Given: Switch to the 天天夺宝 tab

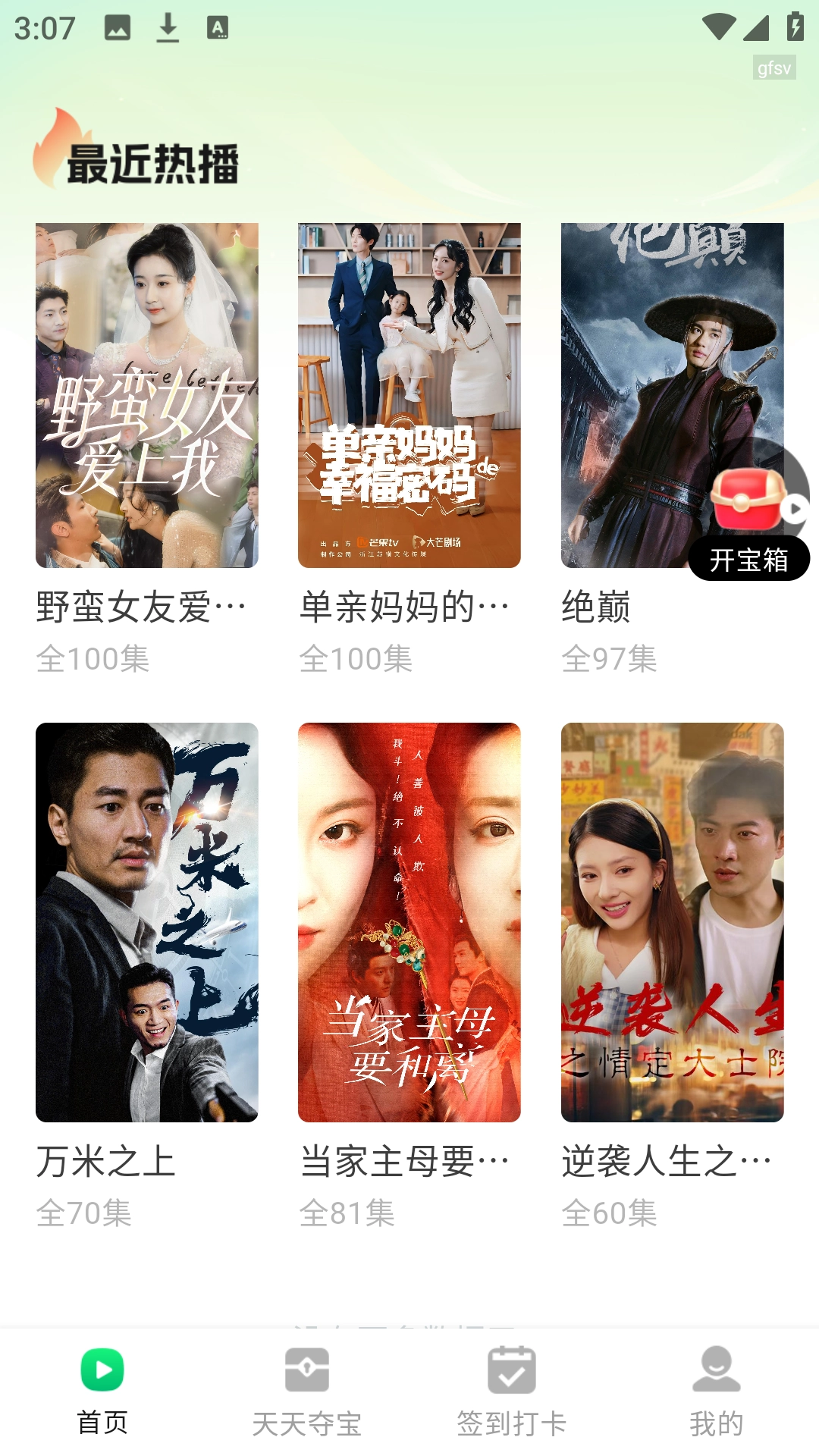Looking at the screenshot, I should coord(307,1392).
